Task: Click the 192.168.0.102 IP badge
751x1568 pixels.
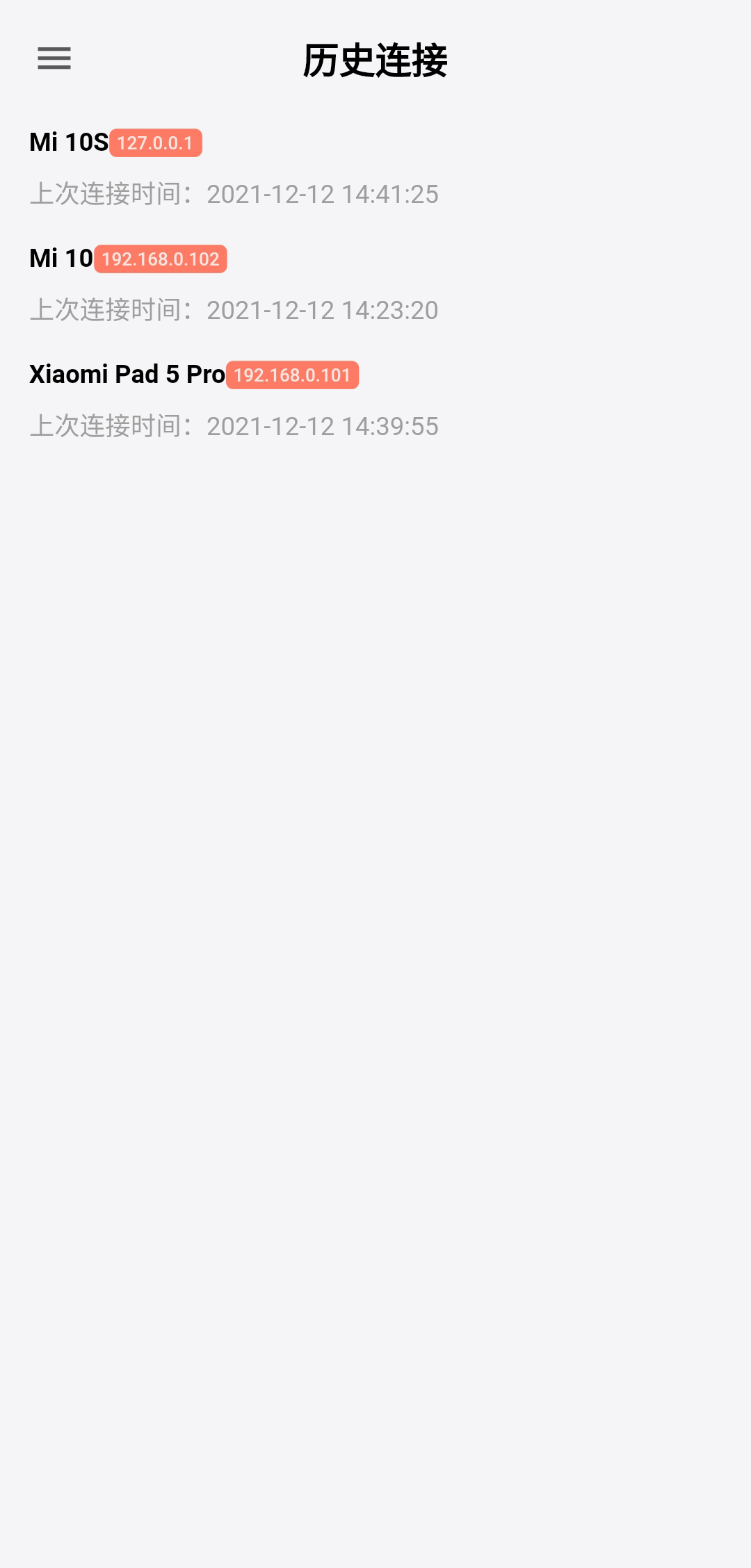Action: (160, 260)
